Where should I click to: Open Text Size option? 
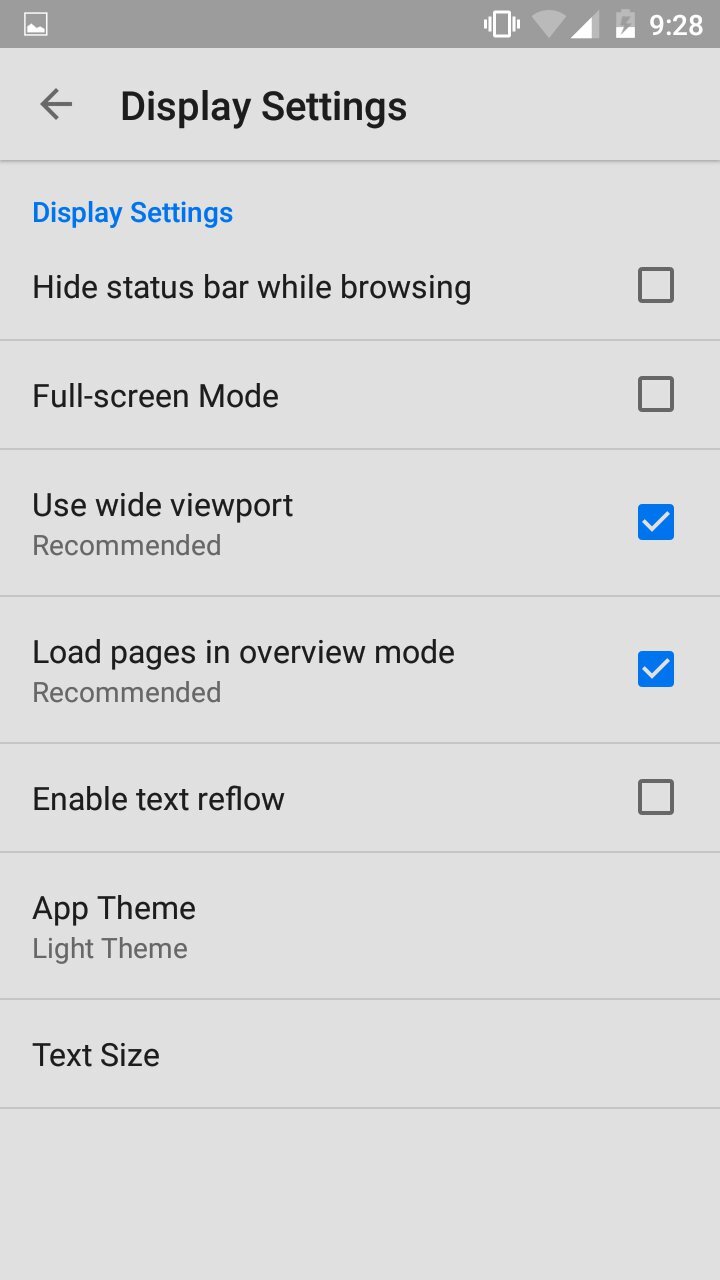click(96, 1055)
